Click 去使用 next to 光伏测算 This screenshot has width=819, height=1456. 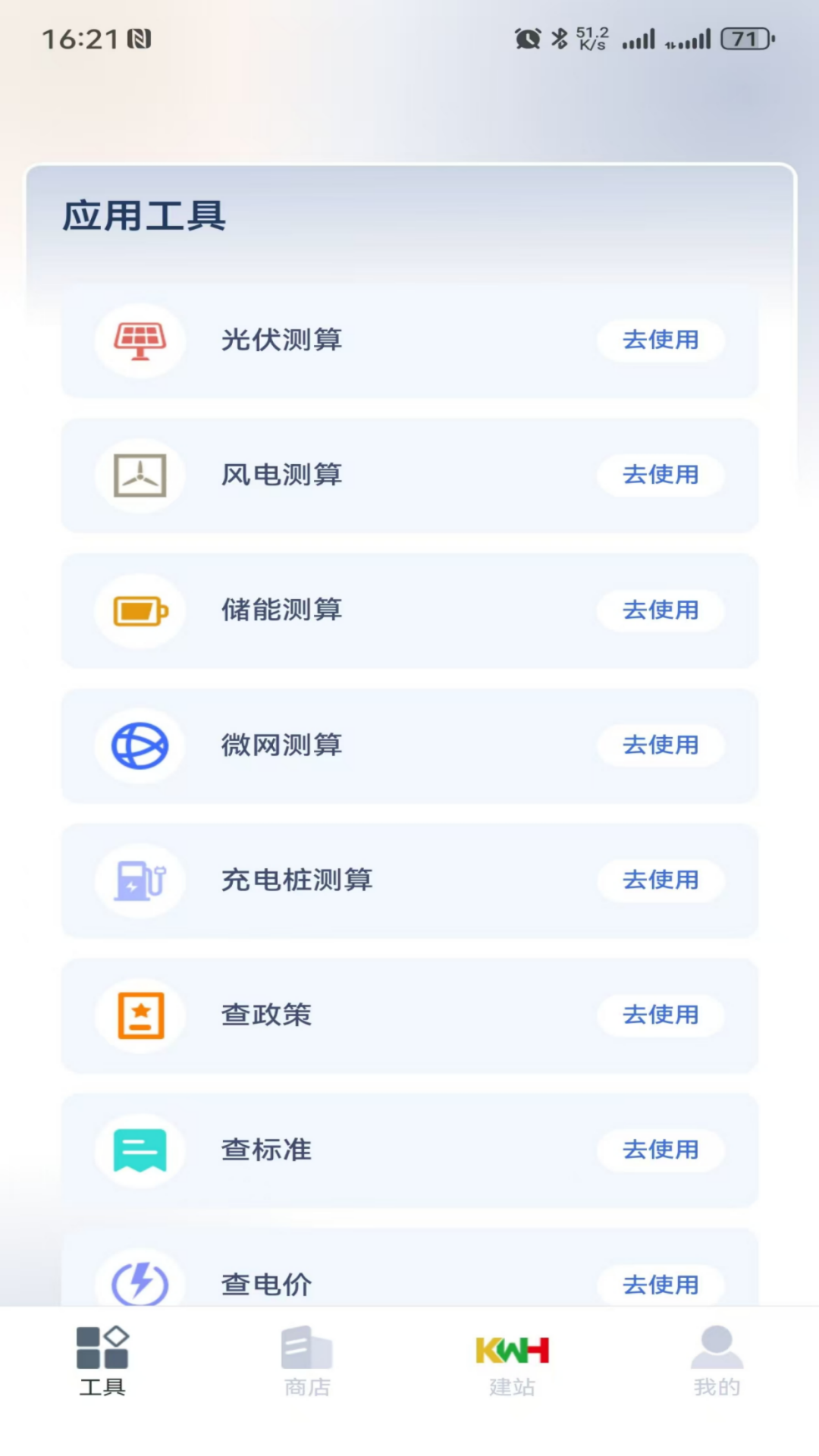pyautogui.click(x=660, y=340)
